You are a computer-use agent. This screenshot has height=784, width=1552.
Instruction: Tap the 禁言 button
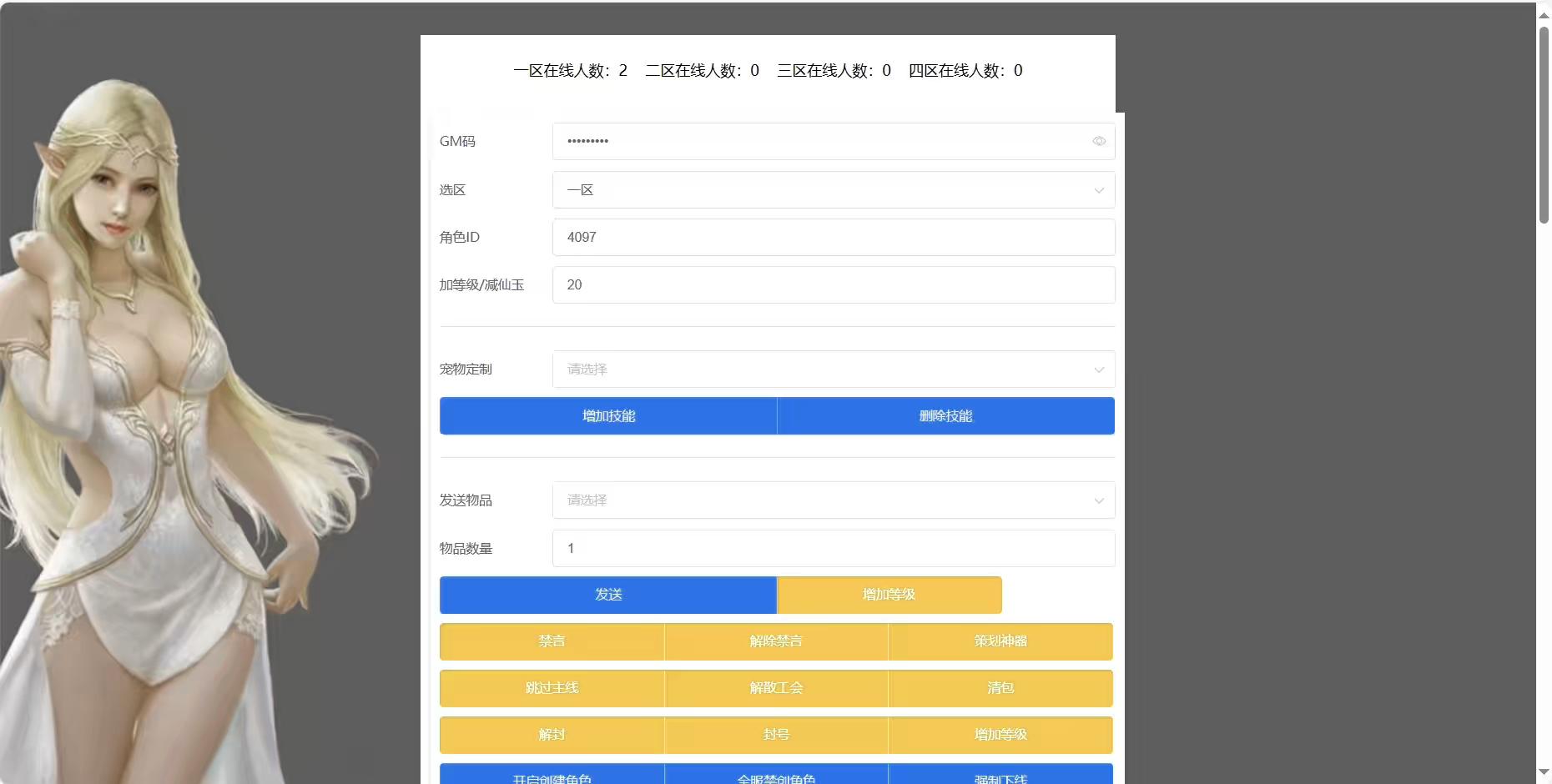(552, 641)
